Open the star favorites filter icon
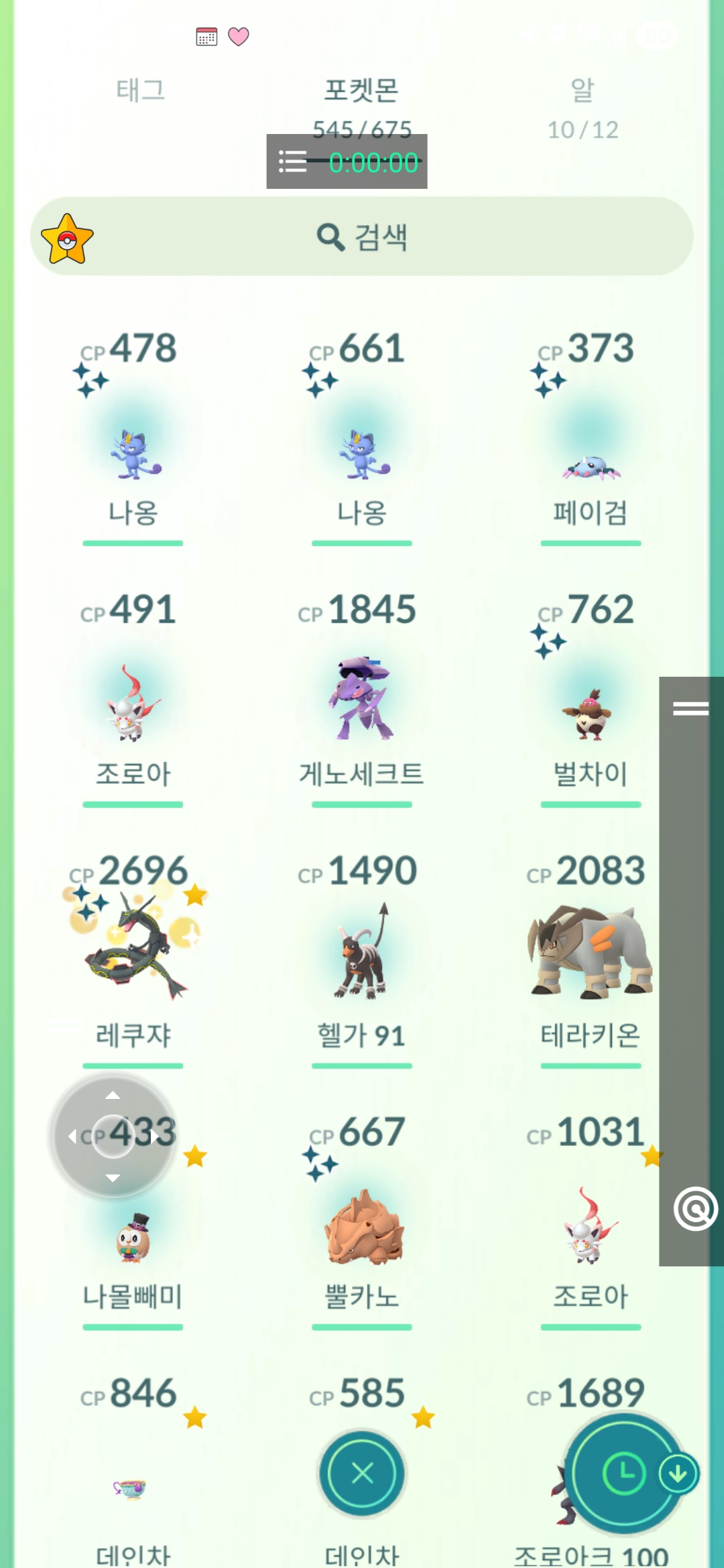 click(x=67, y=239)
